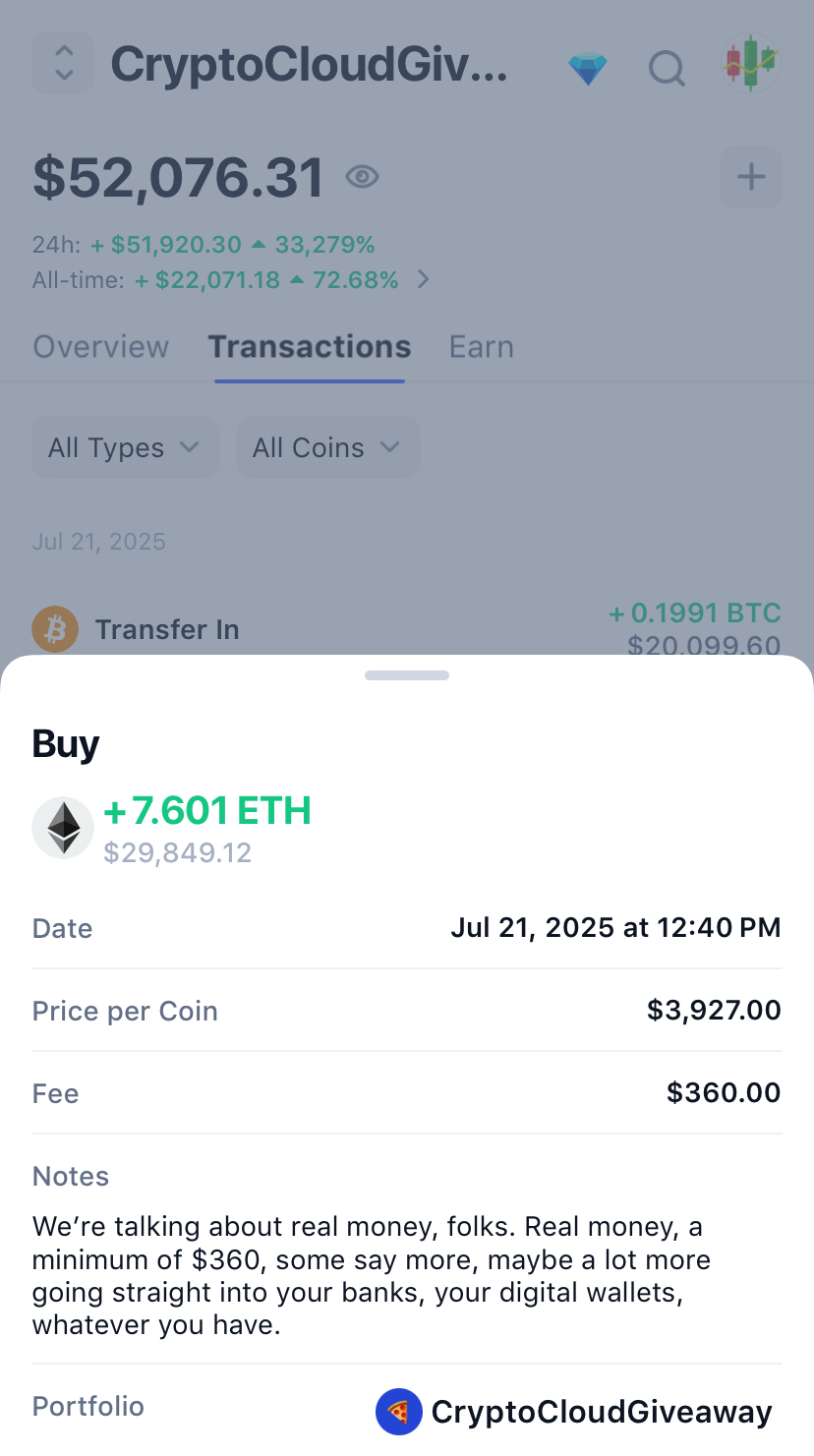This screenshot has width=814, height=1456.
Task: Open the All Coins filter dropdown
Action: pyautogui.click(x=327, y=448)
